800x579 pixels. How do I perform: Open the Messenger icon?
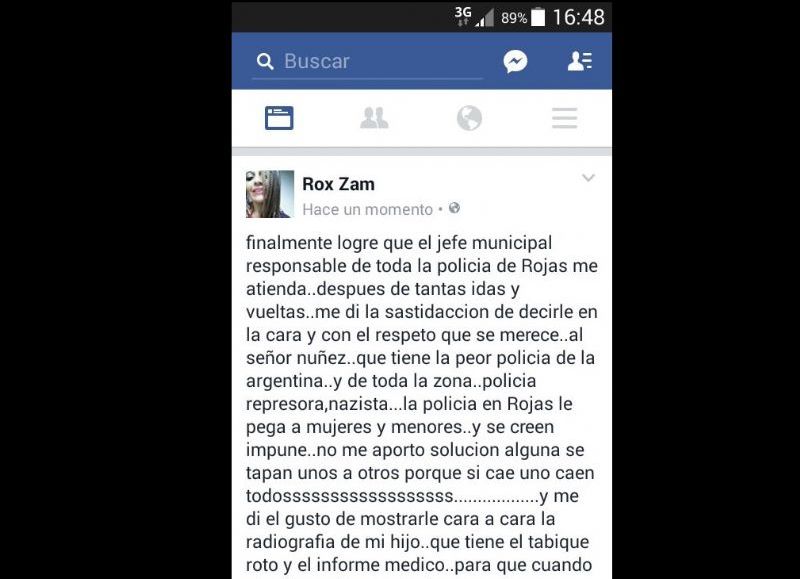click(515, 61)
